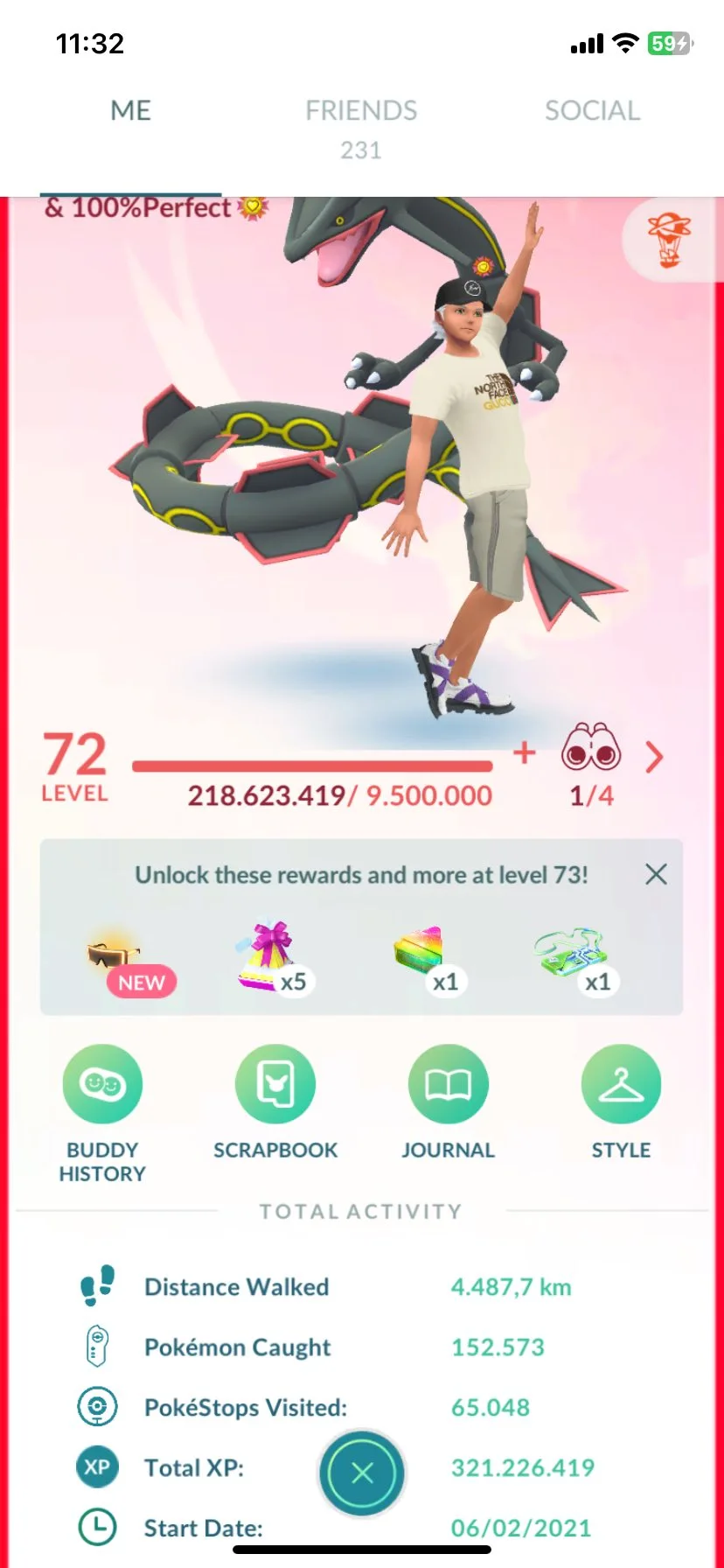Viewport: 724px width, 1568px height.
Task: Close the profile with X button
Action: [362, 1473]
